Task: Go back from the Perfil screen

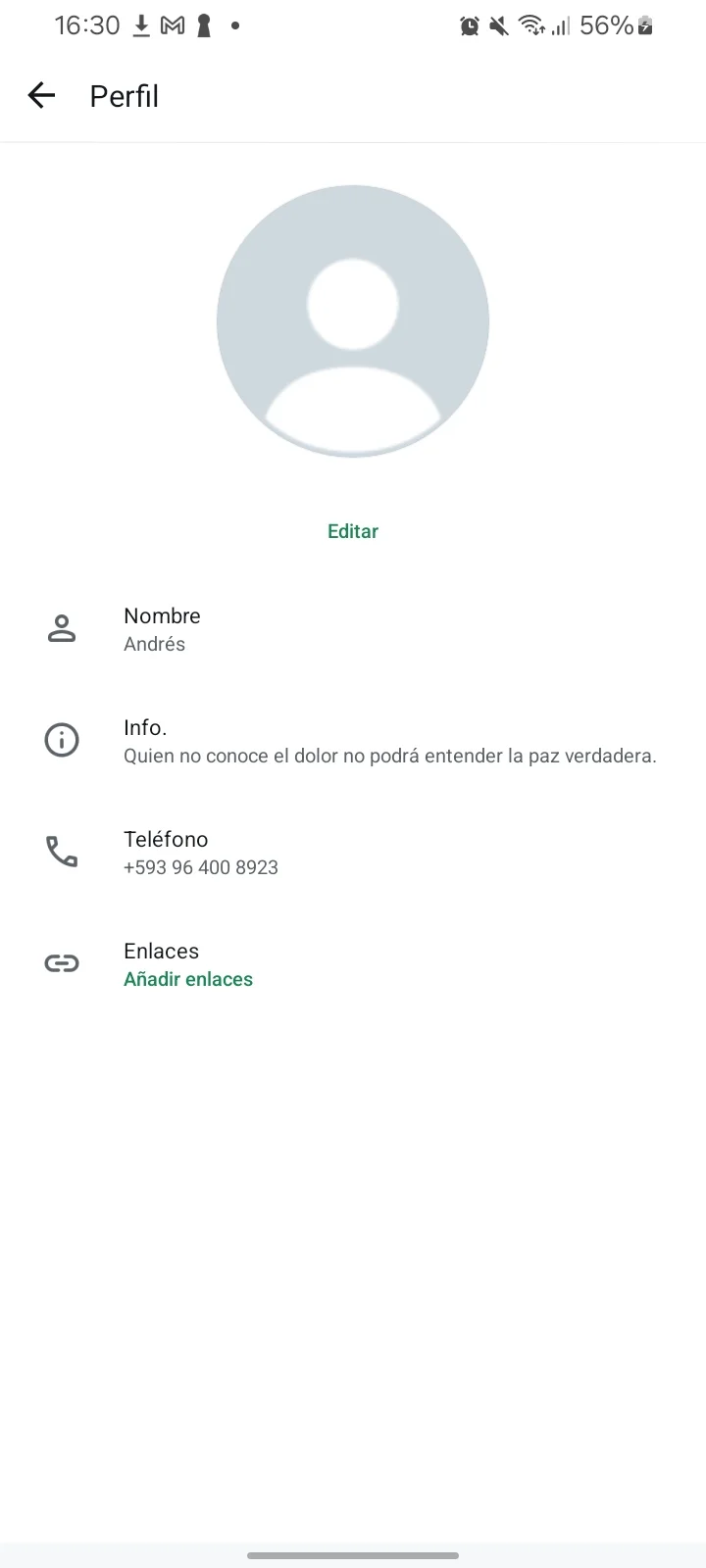Action: tap(41, 95)
